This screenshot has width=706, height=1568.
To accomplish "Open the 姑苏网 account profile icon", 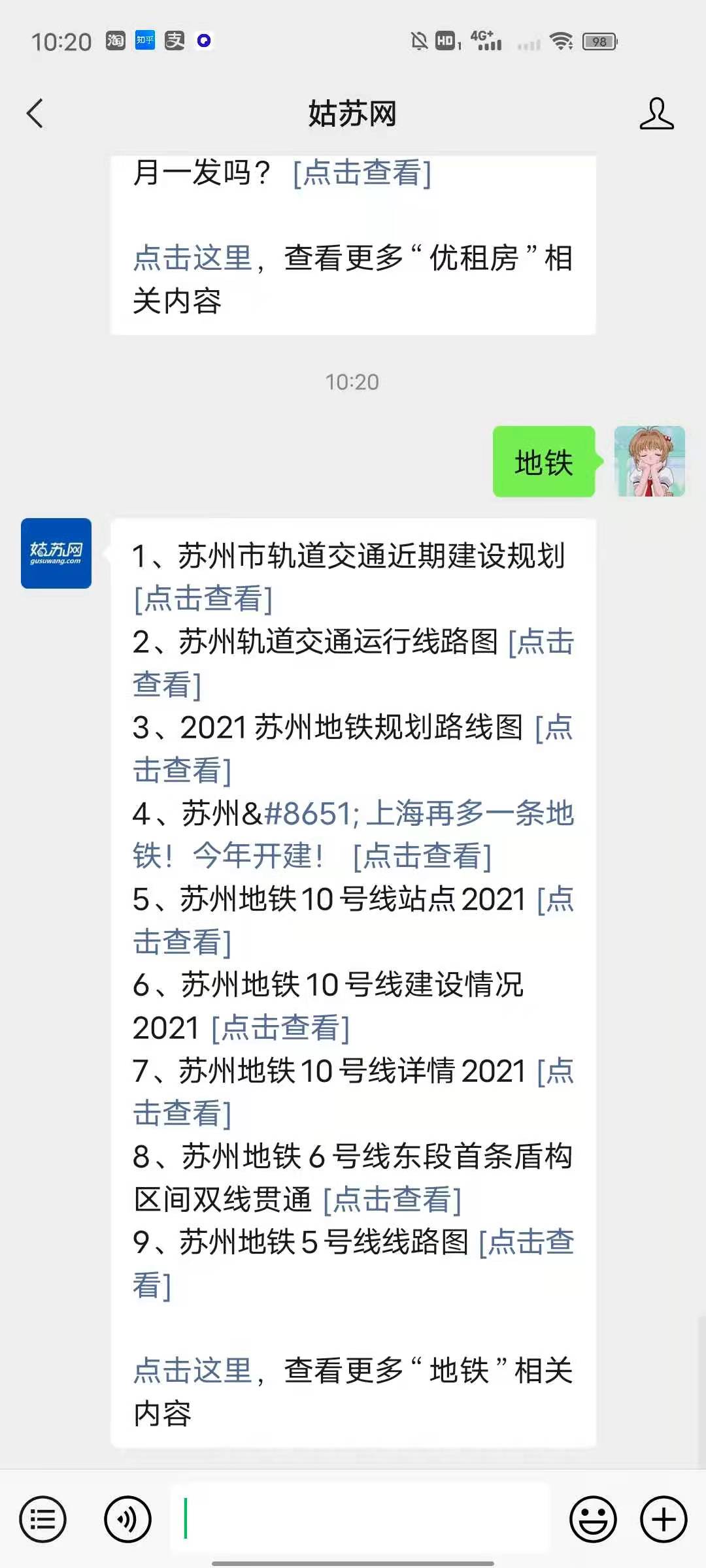I will click(x=656, y=114).
